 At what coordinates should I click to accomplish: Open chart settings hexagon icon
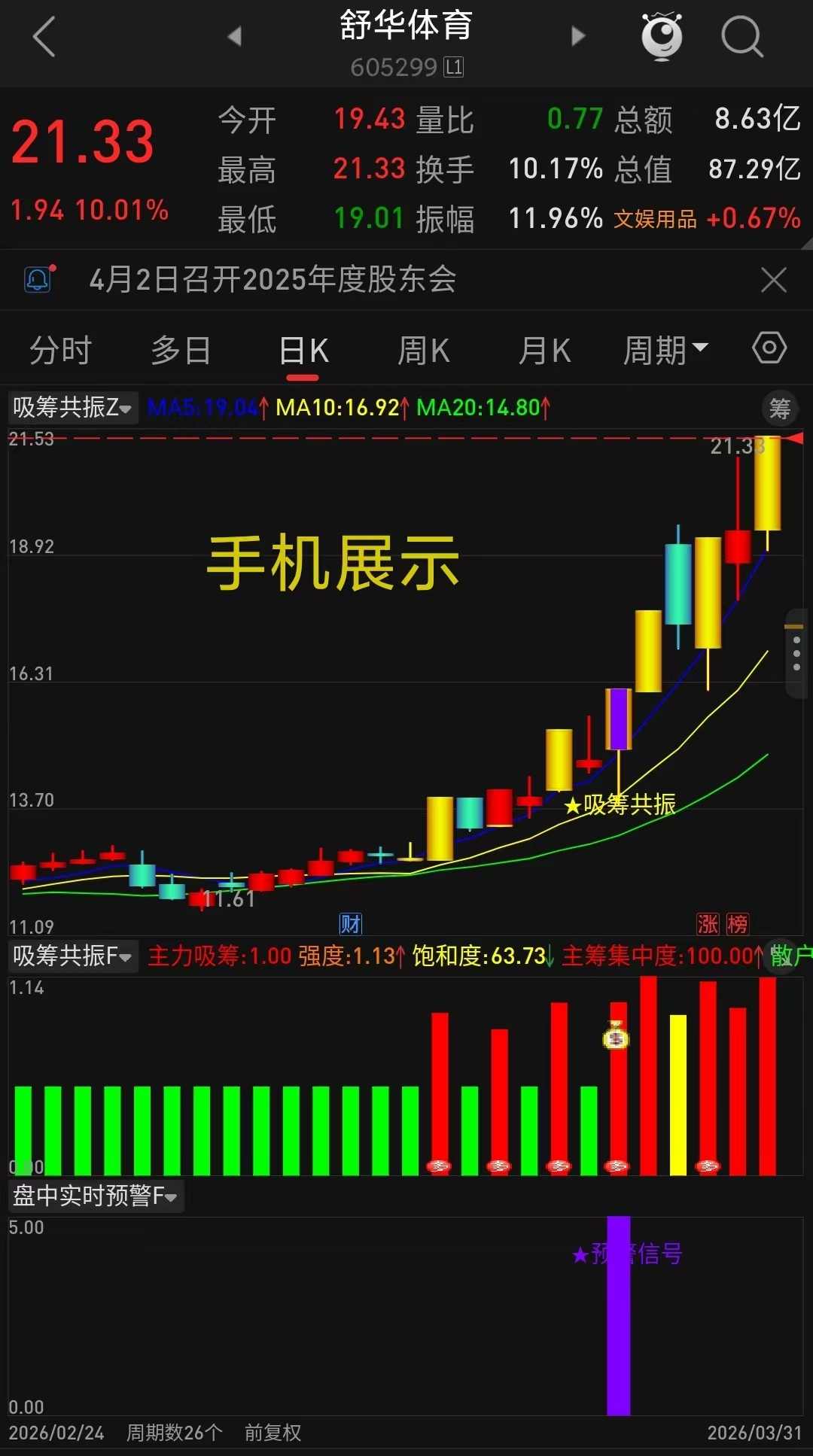[x=769, y=348]
